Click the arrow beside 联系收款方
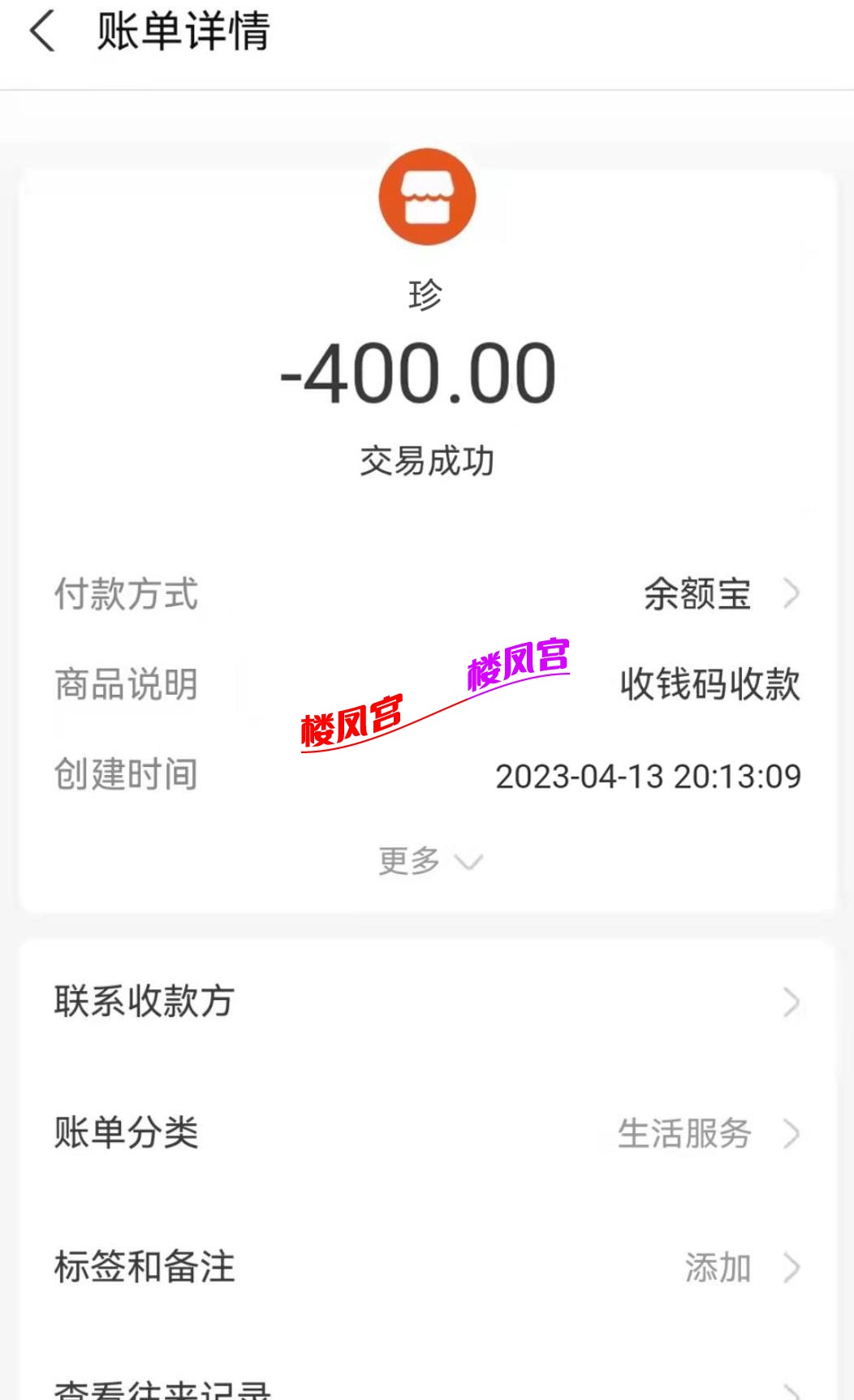 (791, 1003)
